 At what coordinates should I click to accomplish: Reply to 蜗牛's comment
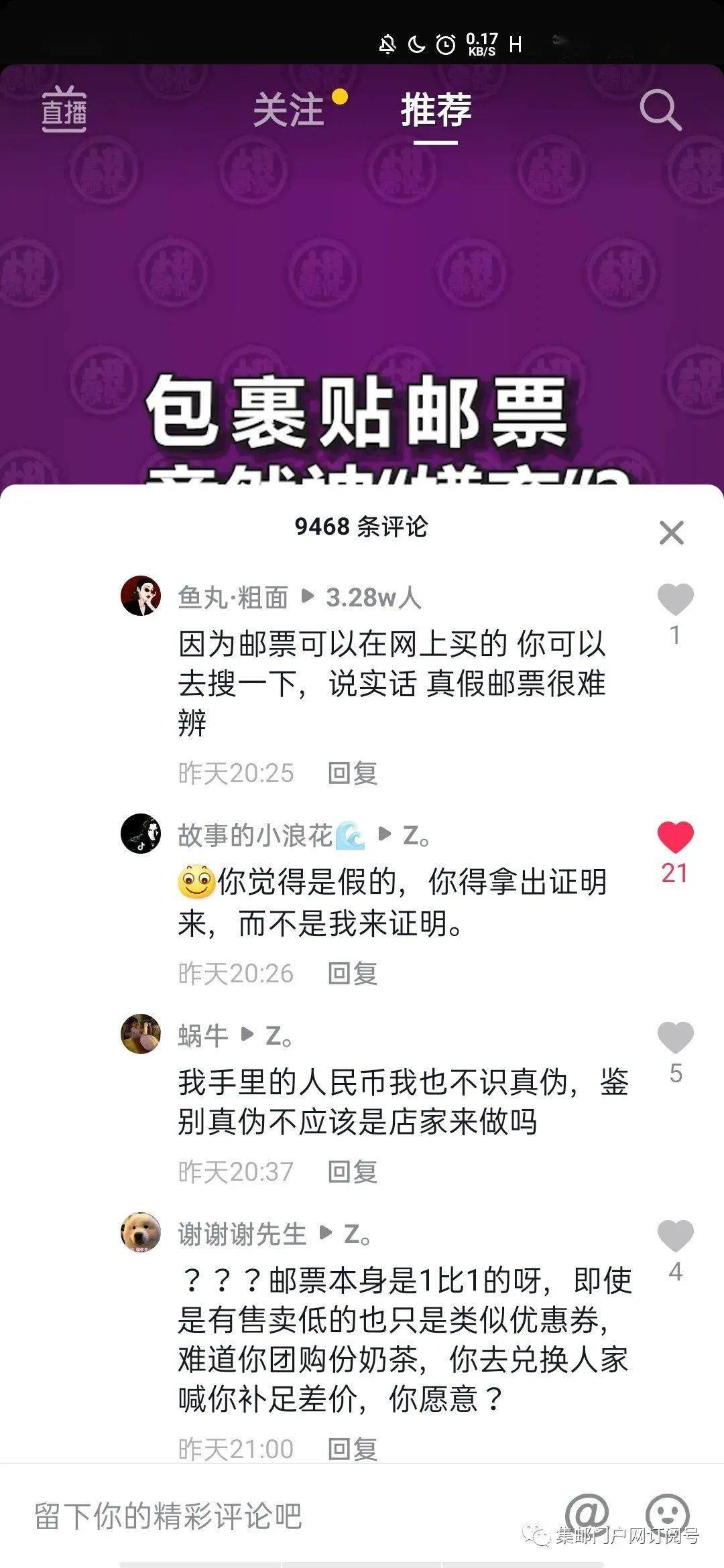pos(353,1171)
